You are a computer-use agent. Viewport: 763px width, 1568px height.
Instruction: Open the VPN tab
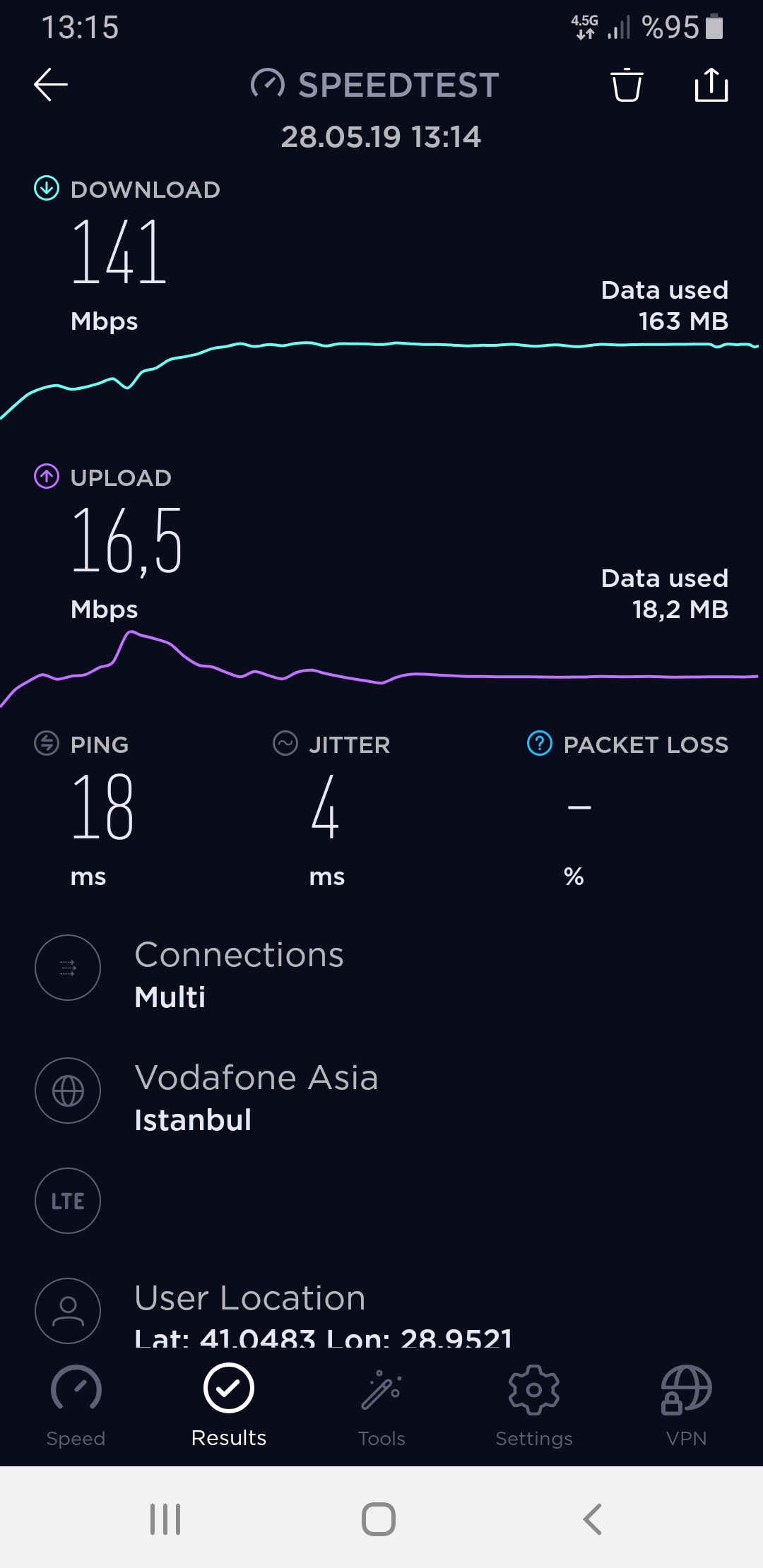coord(687,1407)
